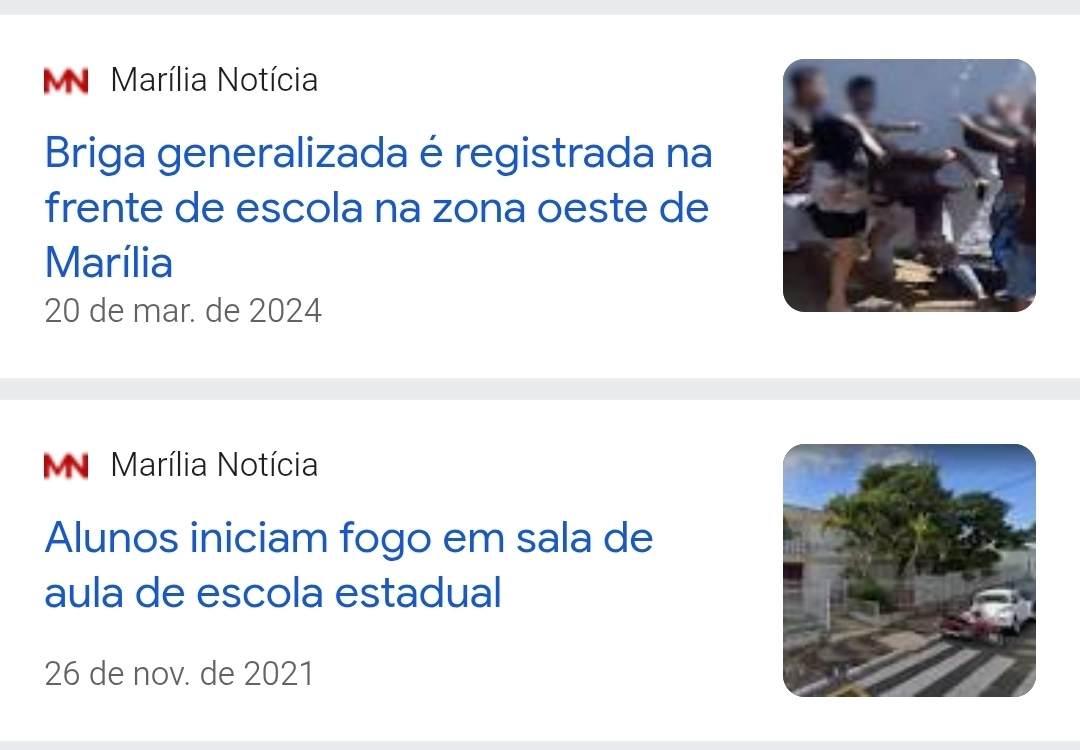
Task: Open the school street photo thumbnail
Action: click(x=908, y=570)
